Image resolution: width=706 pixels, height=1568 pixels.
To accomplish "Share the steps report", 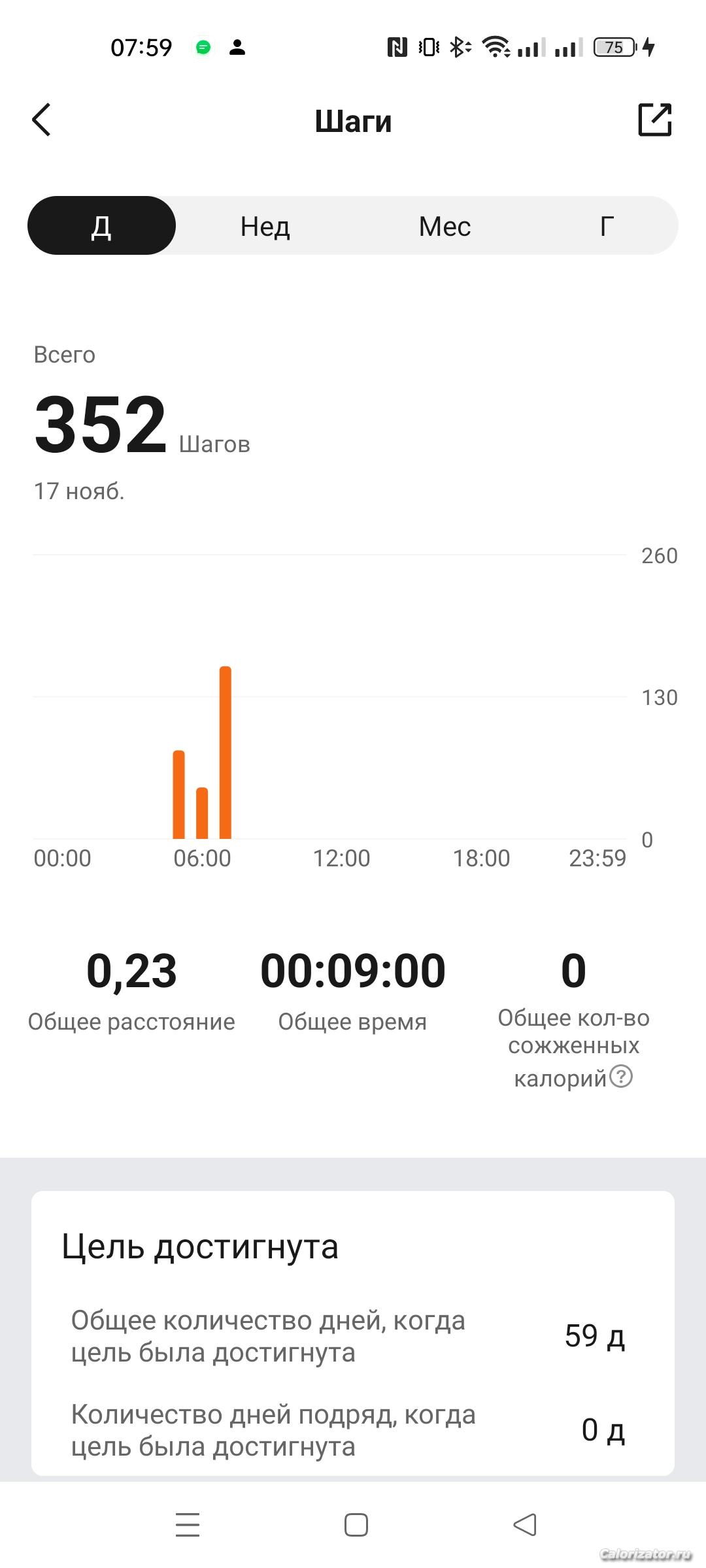I will 654,120.
